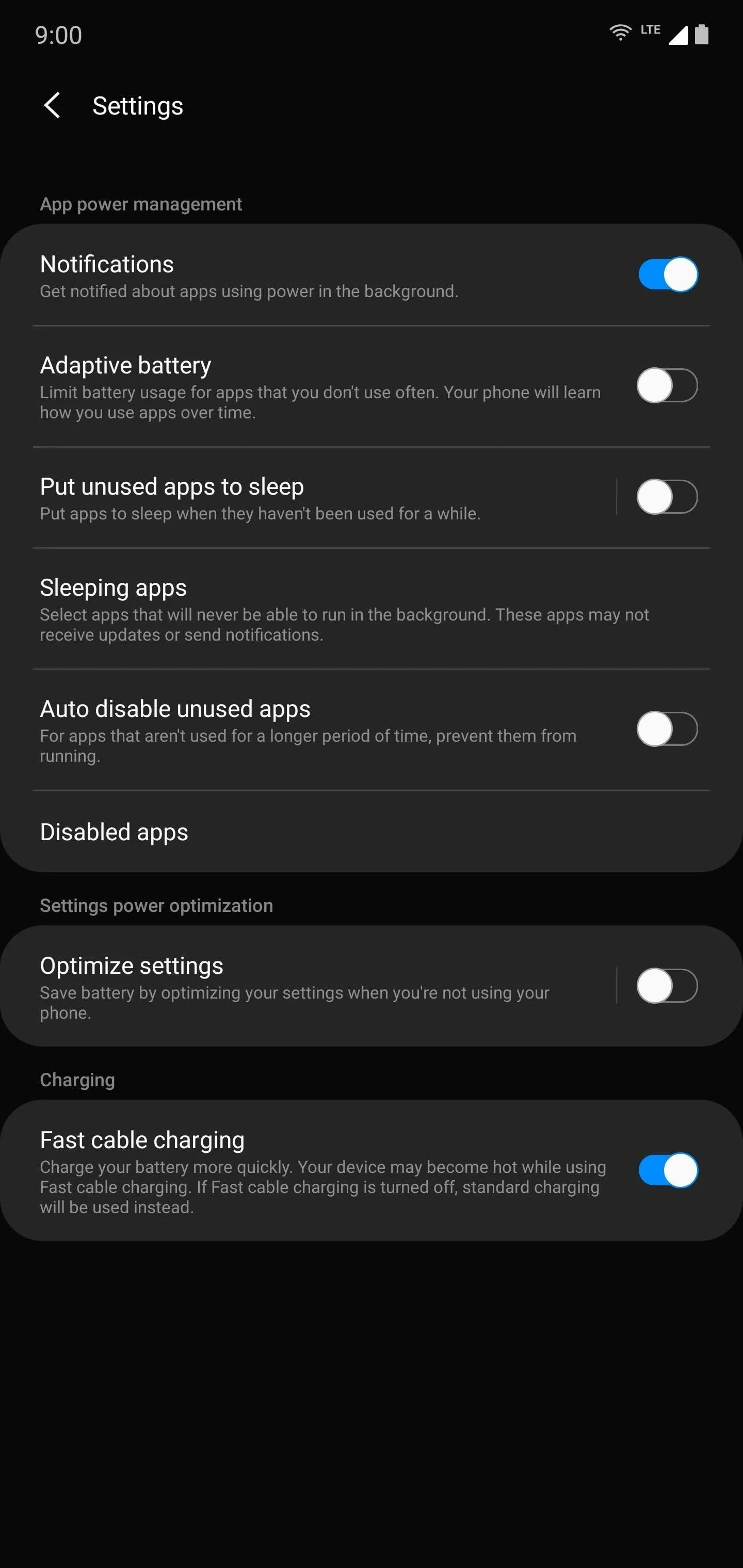This screenshot has height=1568, width=743.
Task: Enable the Adaptive battery toggle
Action: (668, 385)
